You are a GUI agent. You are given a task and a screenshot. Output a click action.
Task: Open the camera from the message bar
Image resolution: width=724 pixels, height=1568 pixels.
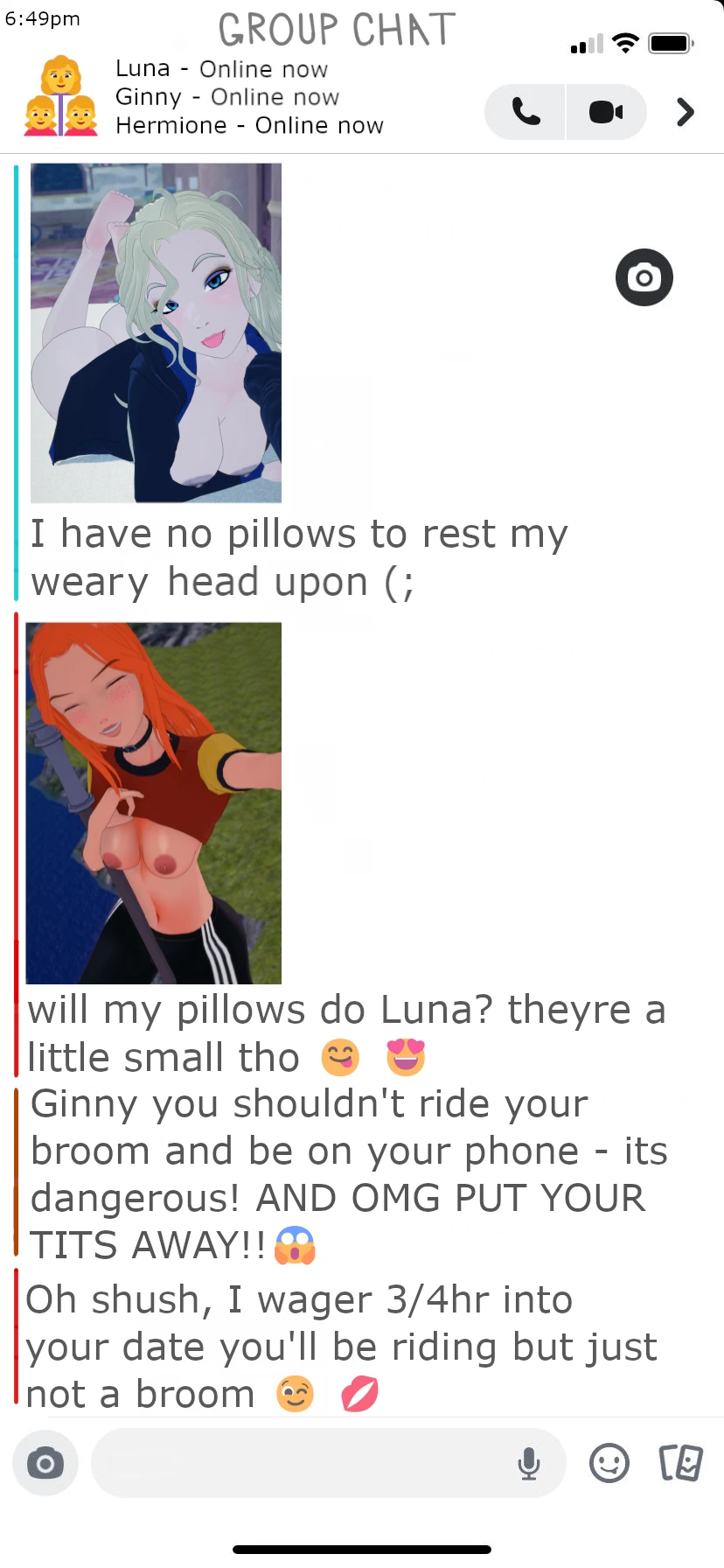[x=45, y=1463]
